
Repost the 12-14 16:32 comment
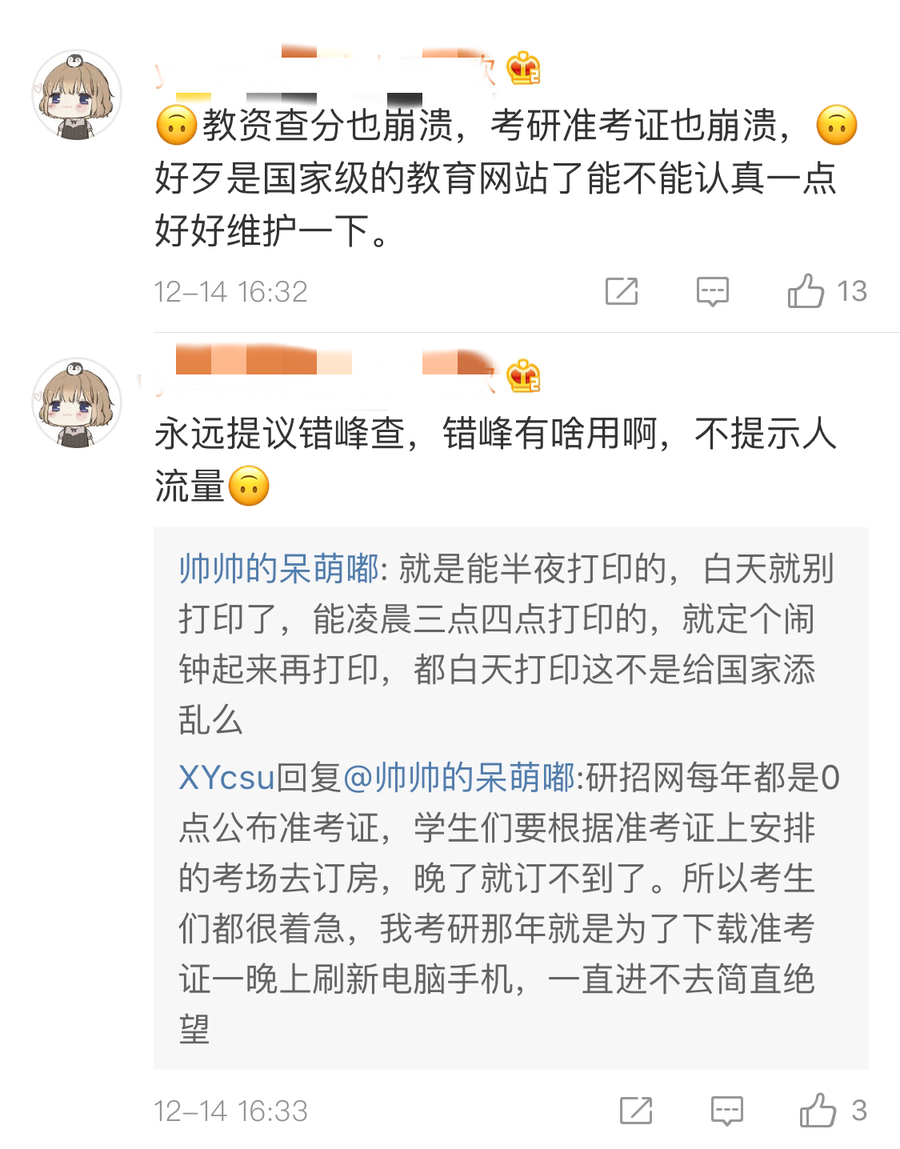621,291
